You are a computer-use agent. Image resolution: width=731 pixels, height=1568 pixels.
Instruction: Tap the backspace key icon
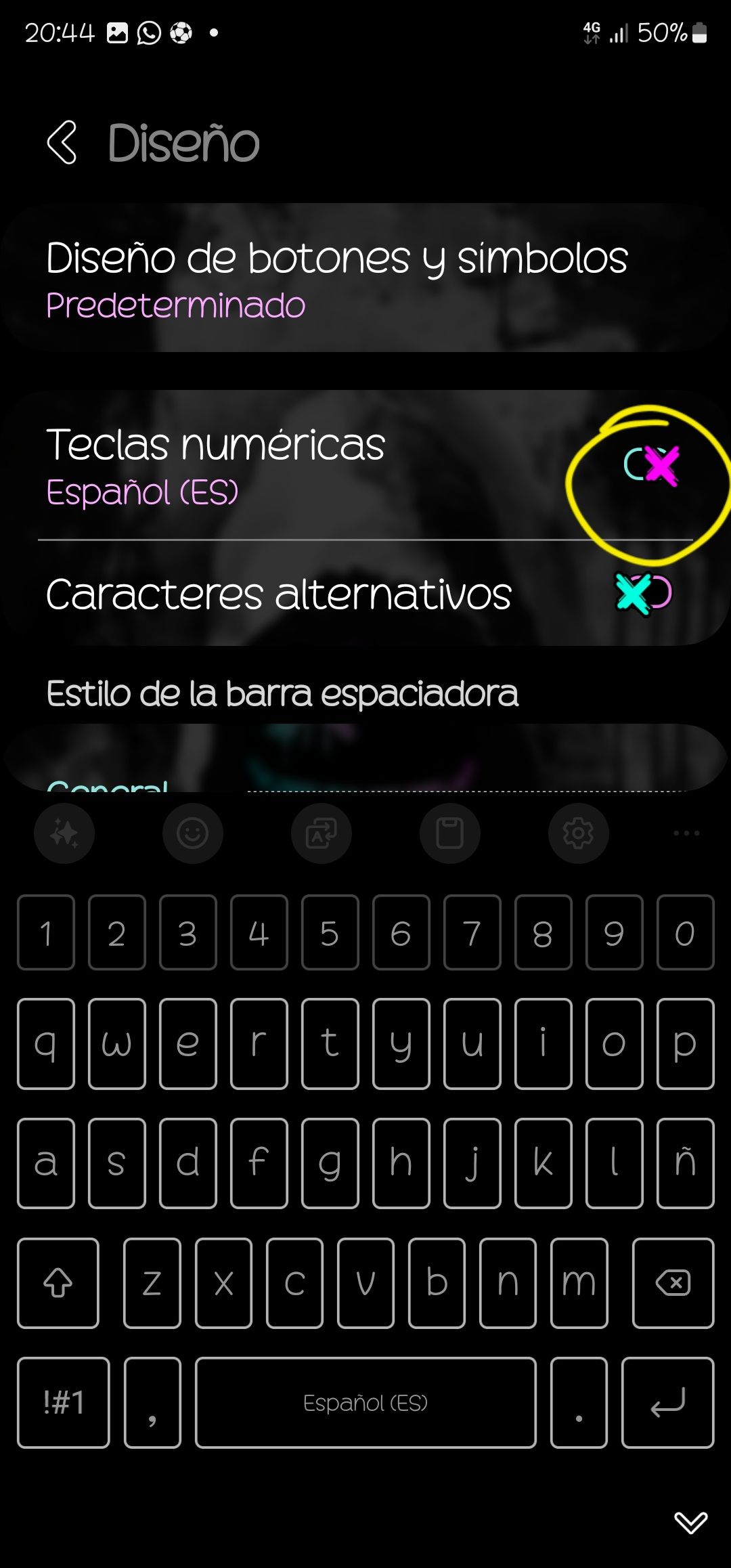(x=672, y=1283)
